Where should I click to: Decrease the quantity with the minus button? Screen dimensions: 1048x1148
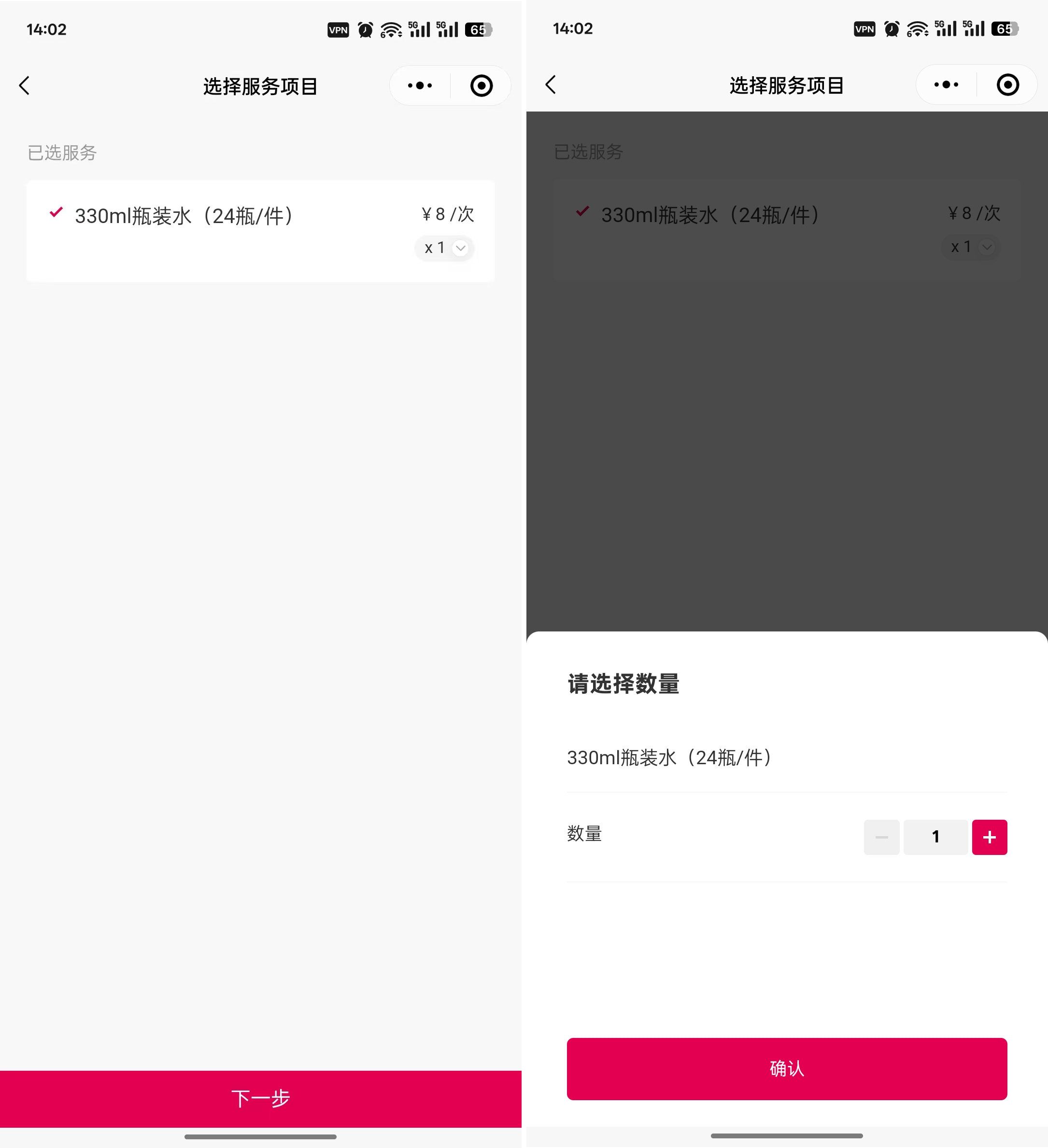point(881,837)
